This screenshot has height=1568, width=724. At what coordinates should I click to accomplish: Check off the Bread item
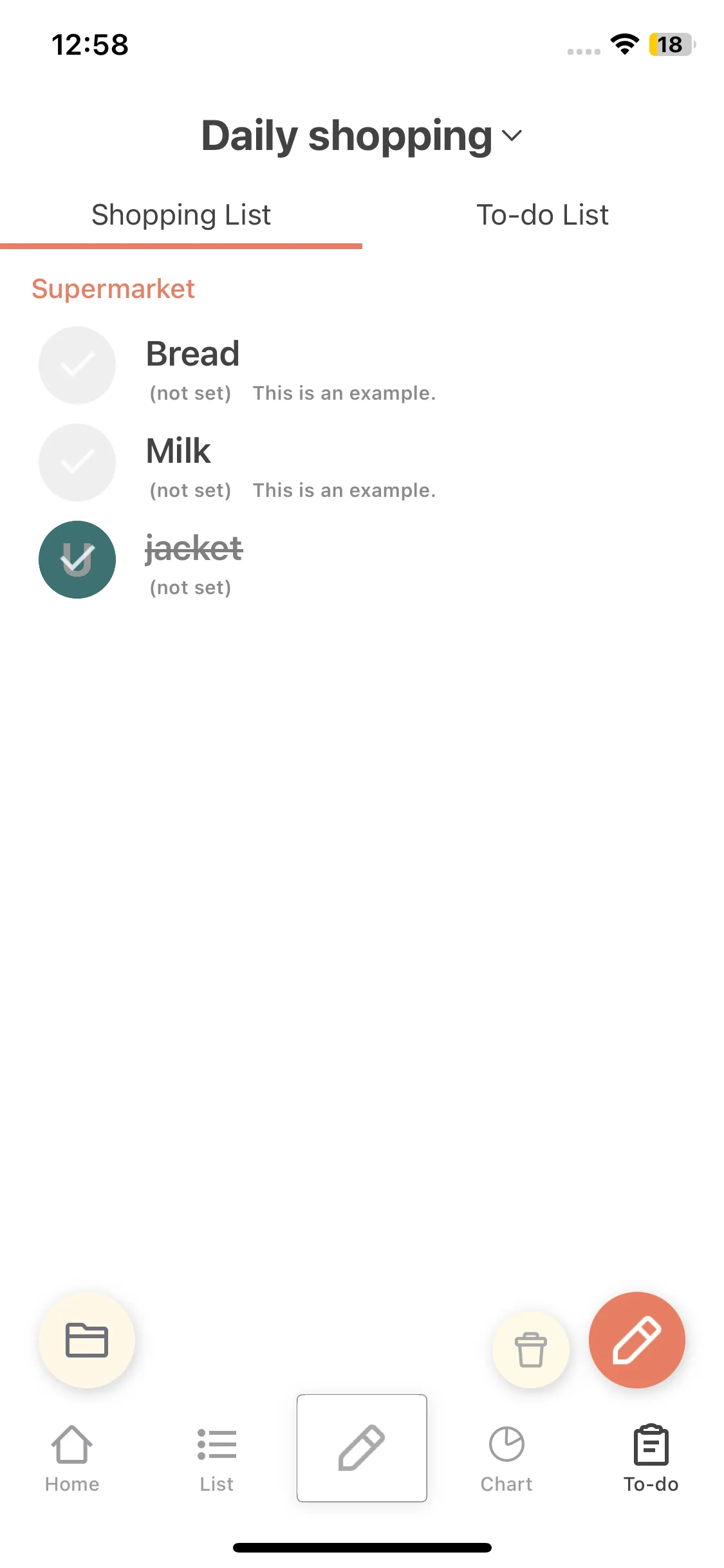coord(77,365)
